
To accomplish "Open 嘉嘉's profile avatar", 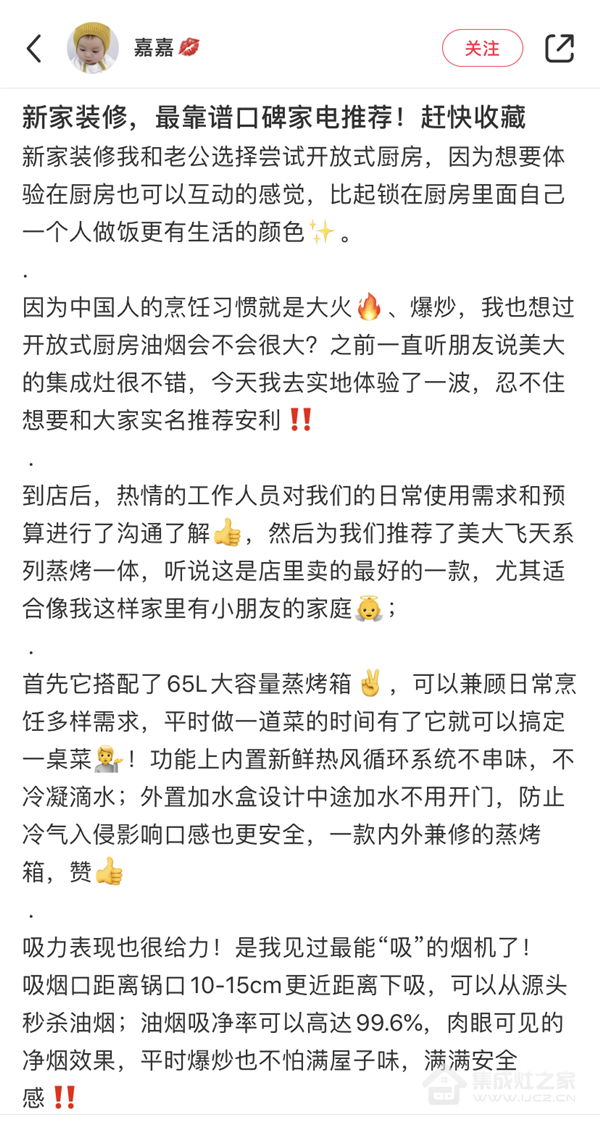I will click(x=93, y=47).
